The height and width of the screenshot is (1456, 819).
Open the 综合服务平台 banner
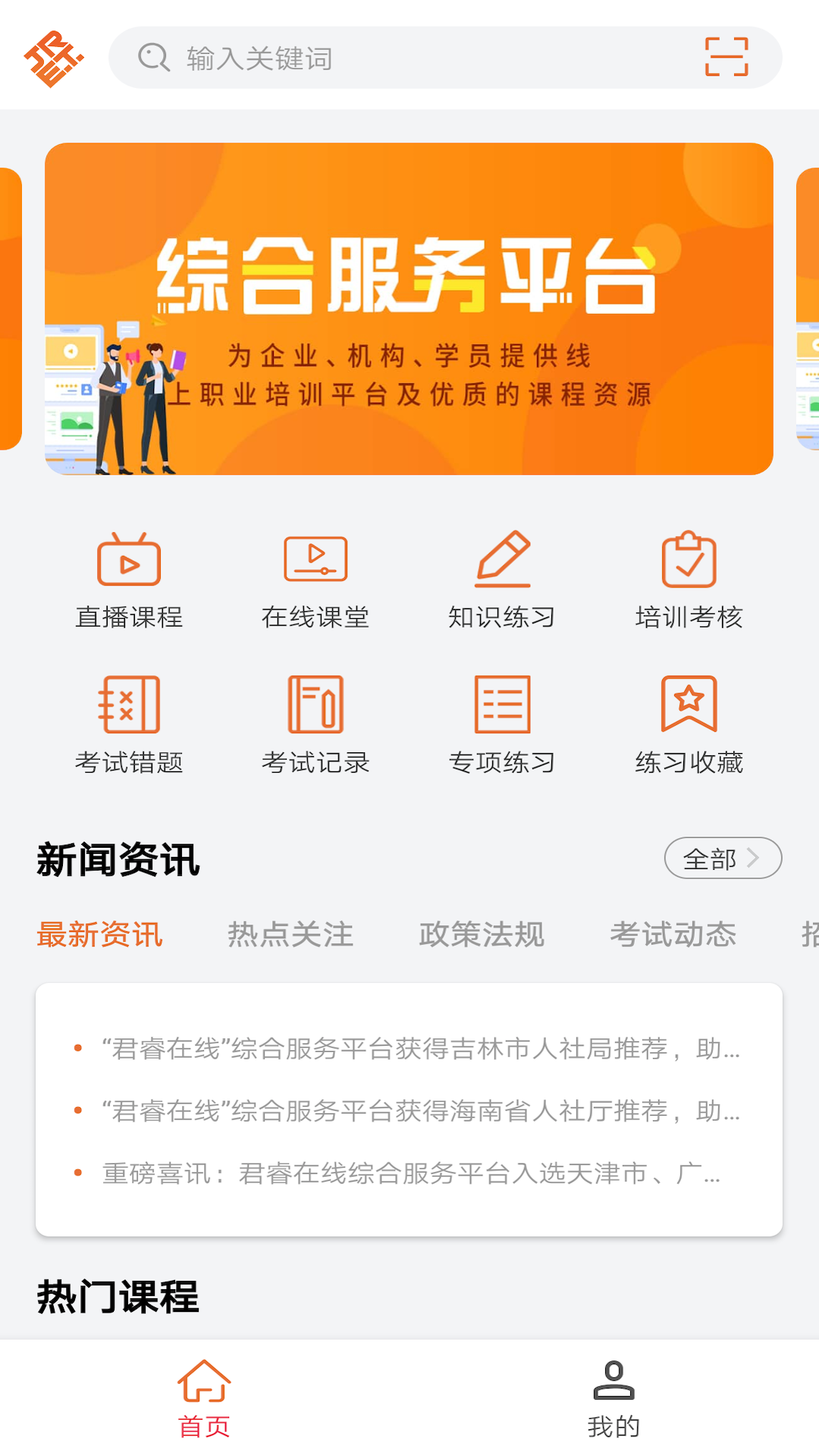[x=409, y=309]
